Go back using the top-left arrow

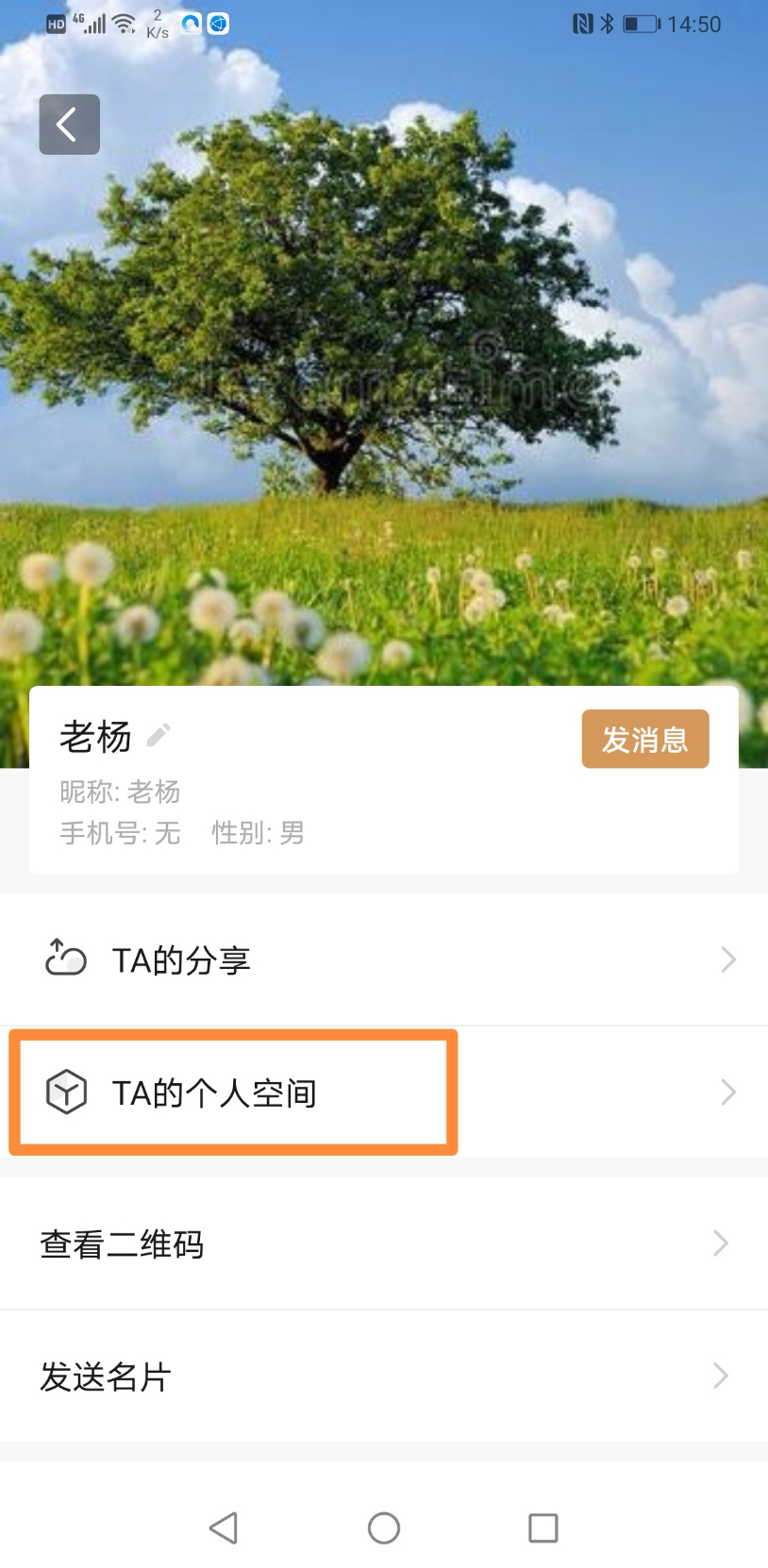(69, 125)
